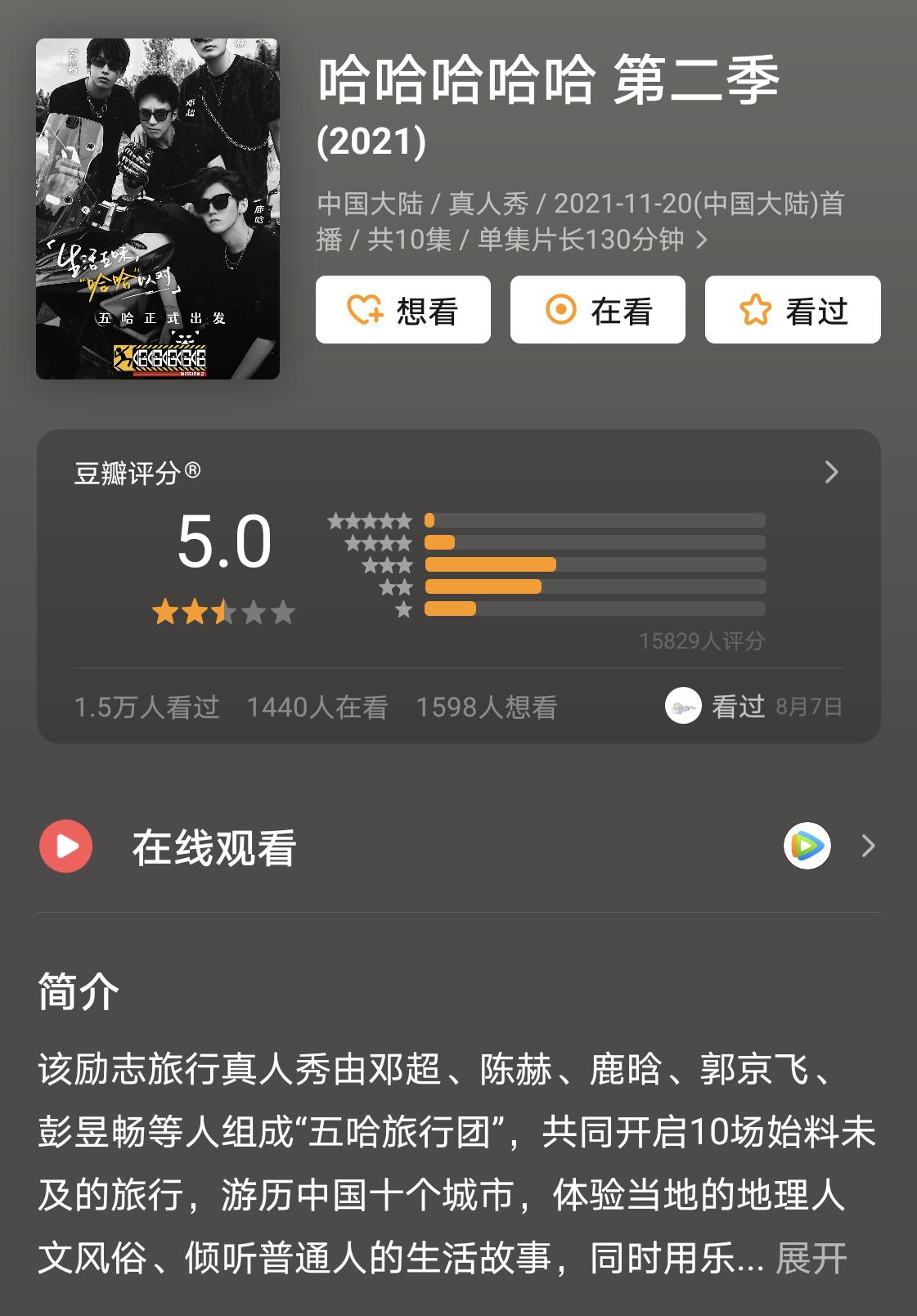The image size is (917, 1316).
Task: Toggle the 想看 watch-later status
Action: [x=402, y=308]
